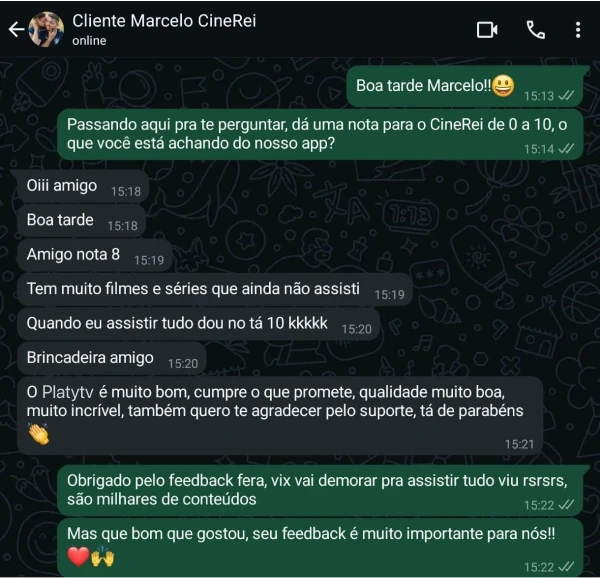Open the overflow menu
Viewport: 600px width, 578px height.
coord(579,30)
